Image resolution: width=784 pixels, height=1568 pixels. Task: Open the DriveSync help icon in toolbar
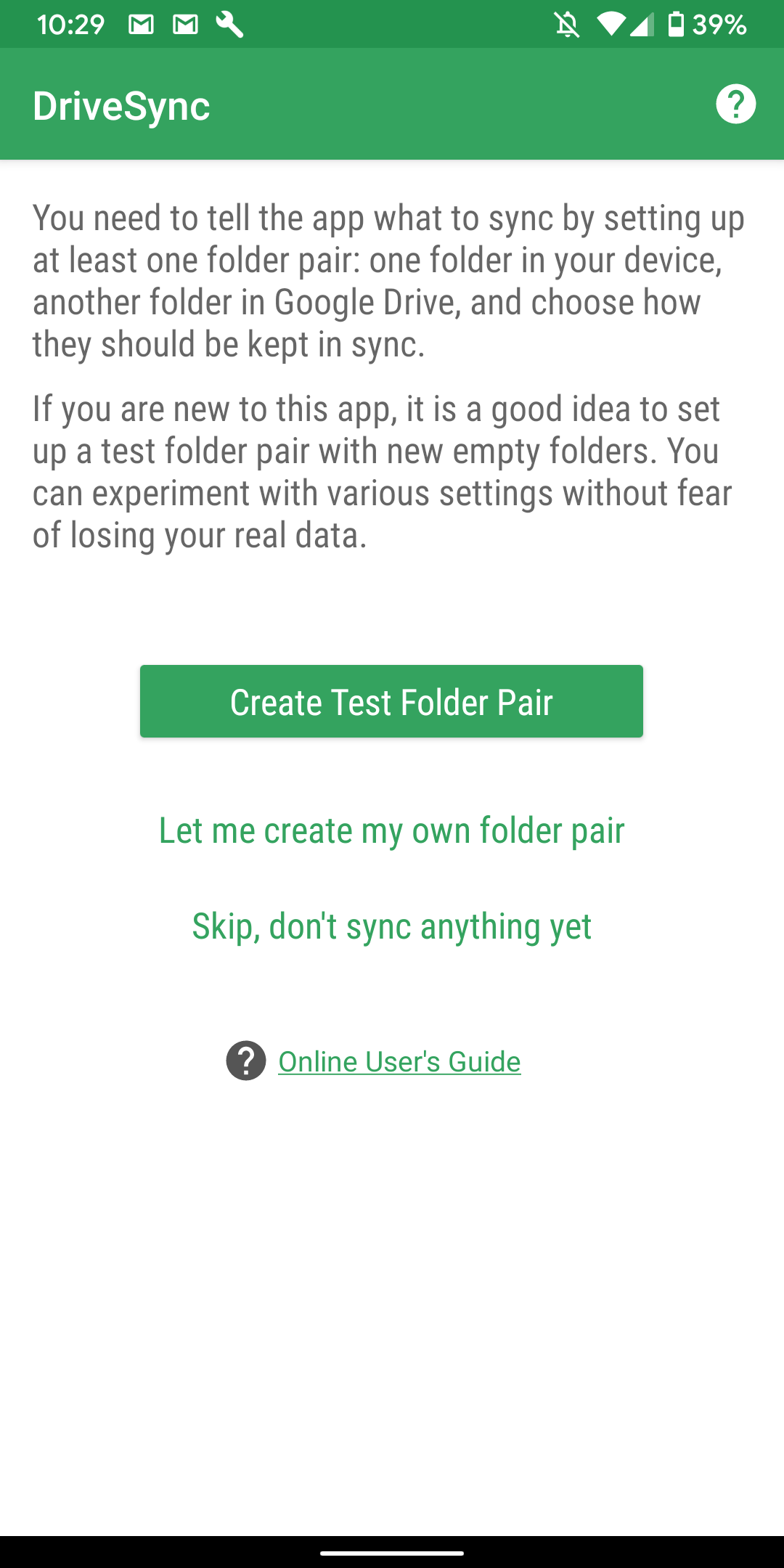pos(735,105)
